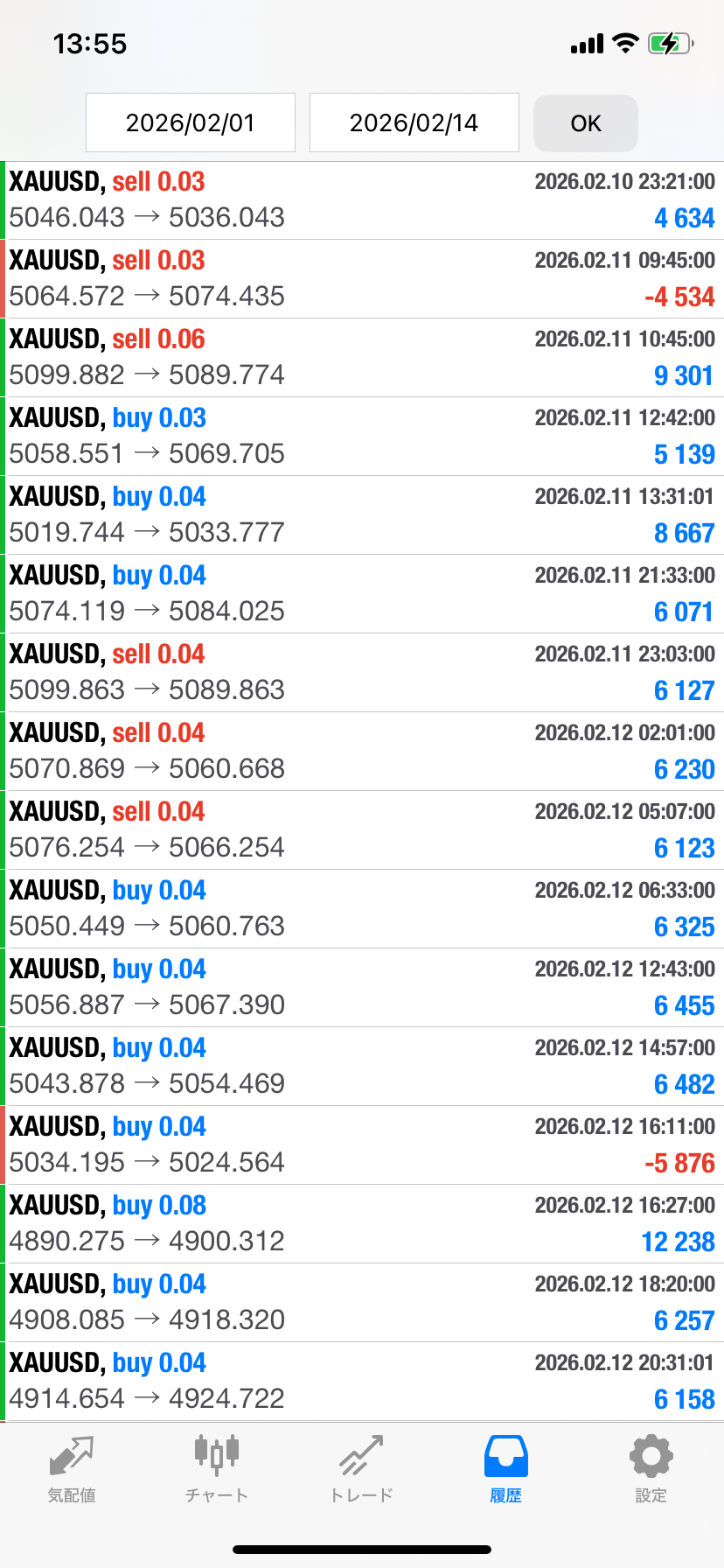Screen dimensions: 724x1568
Task: Open the sell 0.03 trade with profit 4 634
Action: pyautogui.click(x=362, y=200)
